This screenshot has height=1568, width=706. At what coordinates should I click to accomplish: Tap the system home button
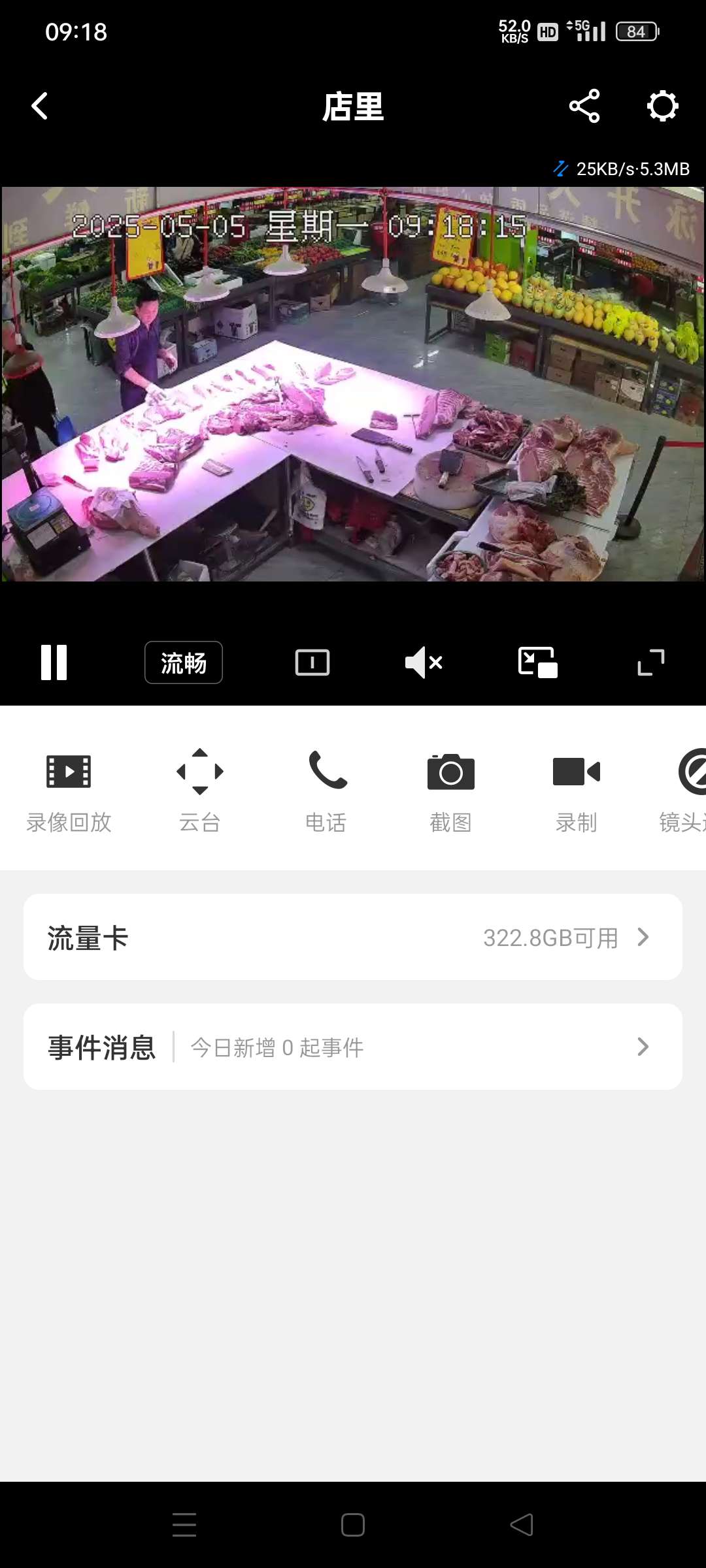coord(353,1525)
